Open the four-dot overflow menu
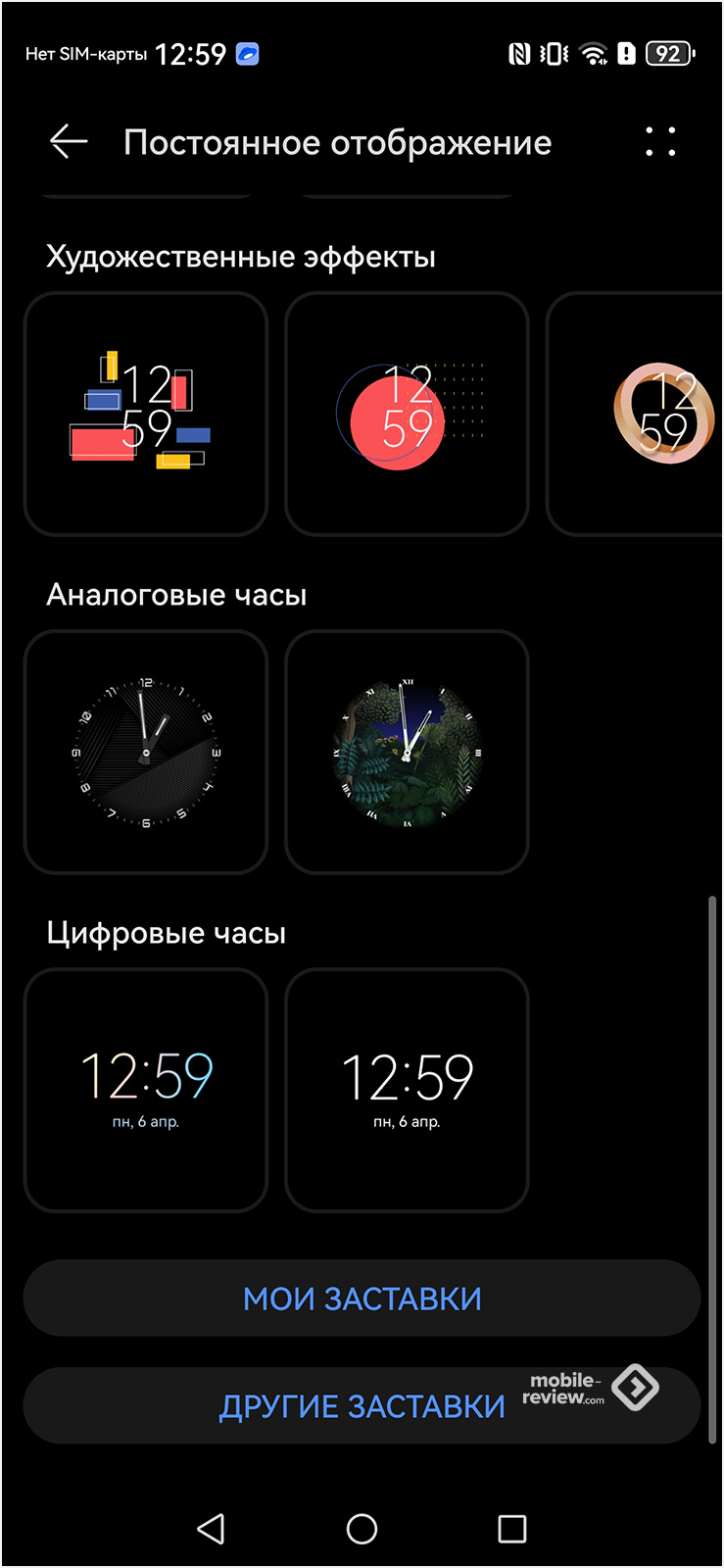Viewport: 724px width, 1568px height. [660, 142]
